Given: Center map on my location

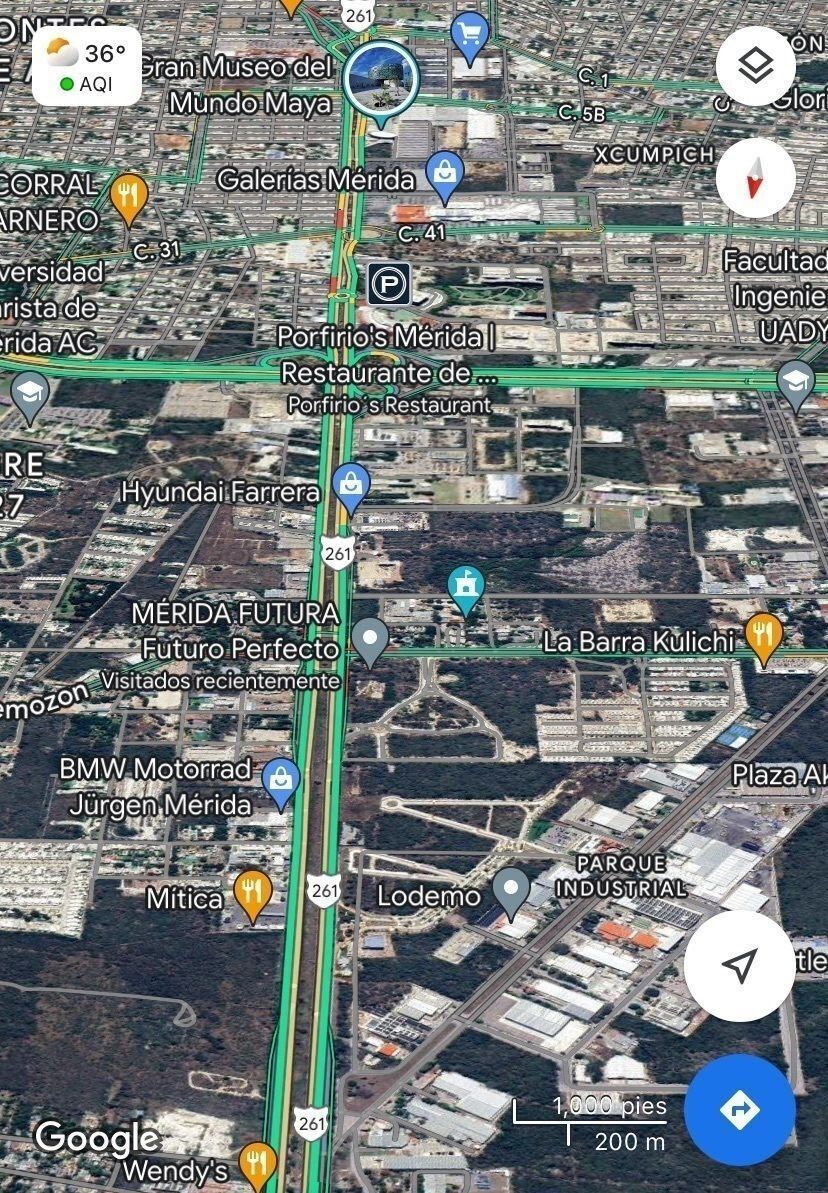Looking at the screenshot, I should tap(739, 965).
